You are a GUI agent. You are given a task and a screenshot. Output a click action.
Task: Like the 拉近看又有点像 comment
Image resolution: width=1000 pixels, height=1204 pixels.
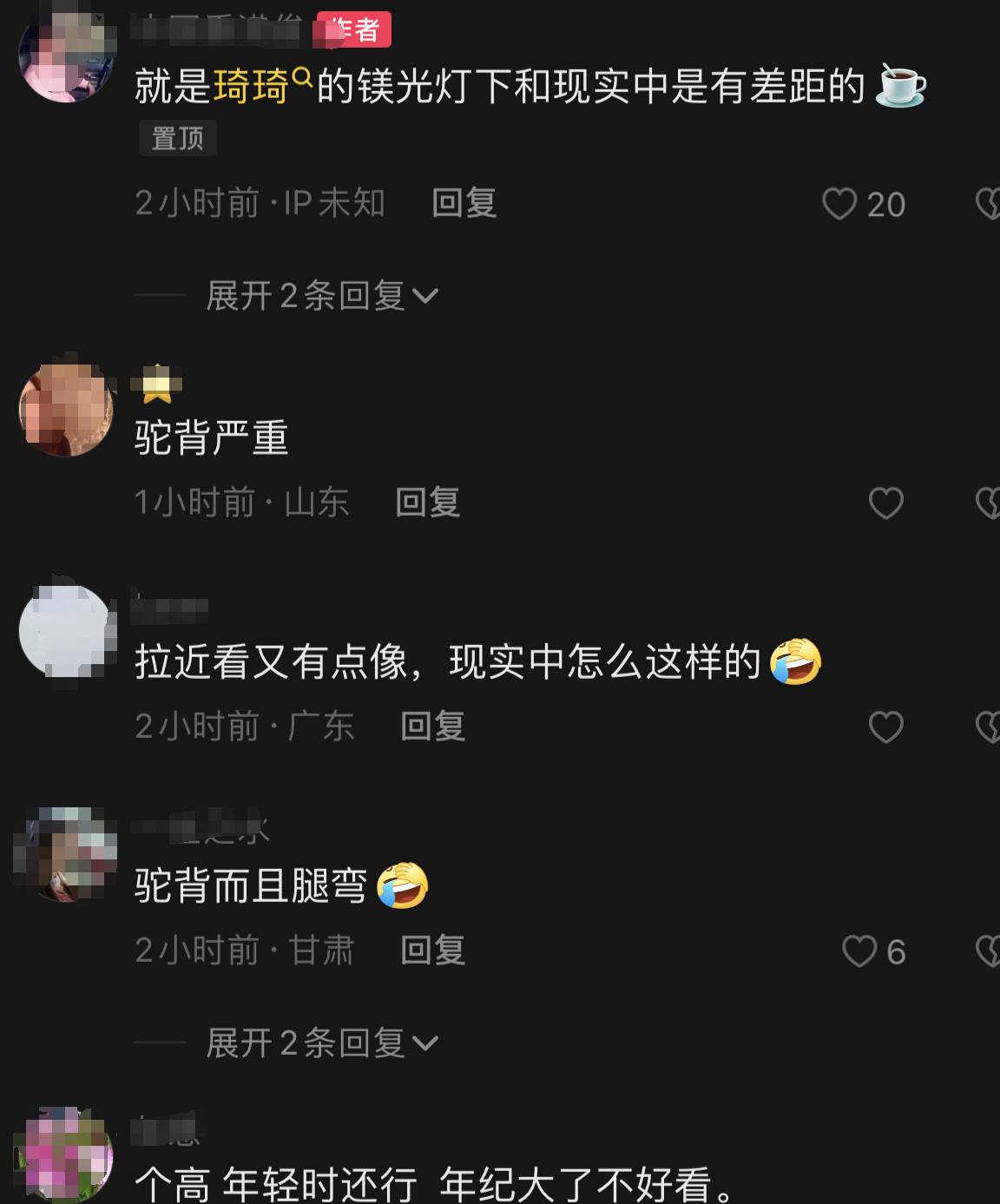pos(885,727)
